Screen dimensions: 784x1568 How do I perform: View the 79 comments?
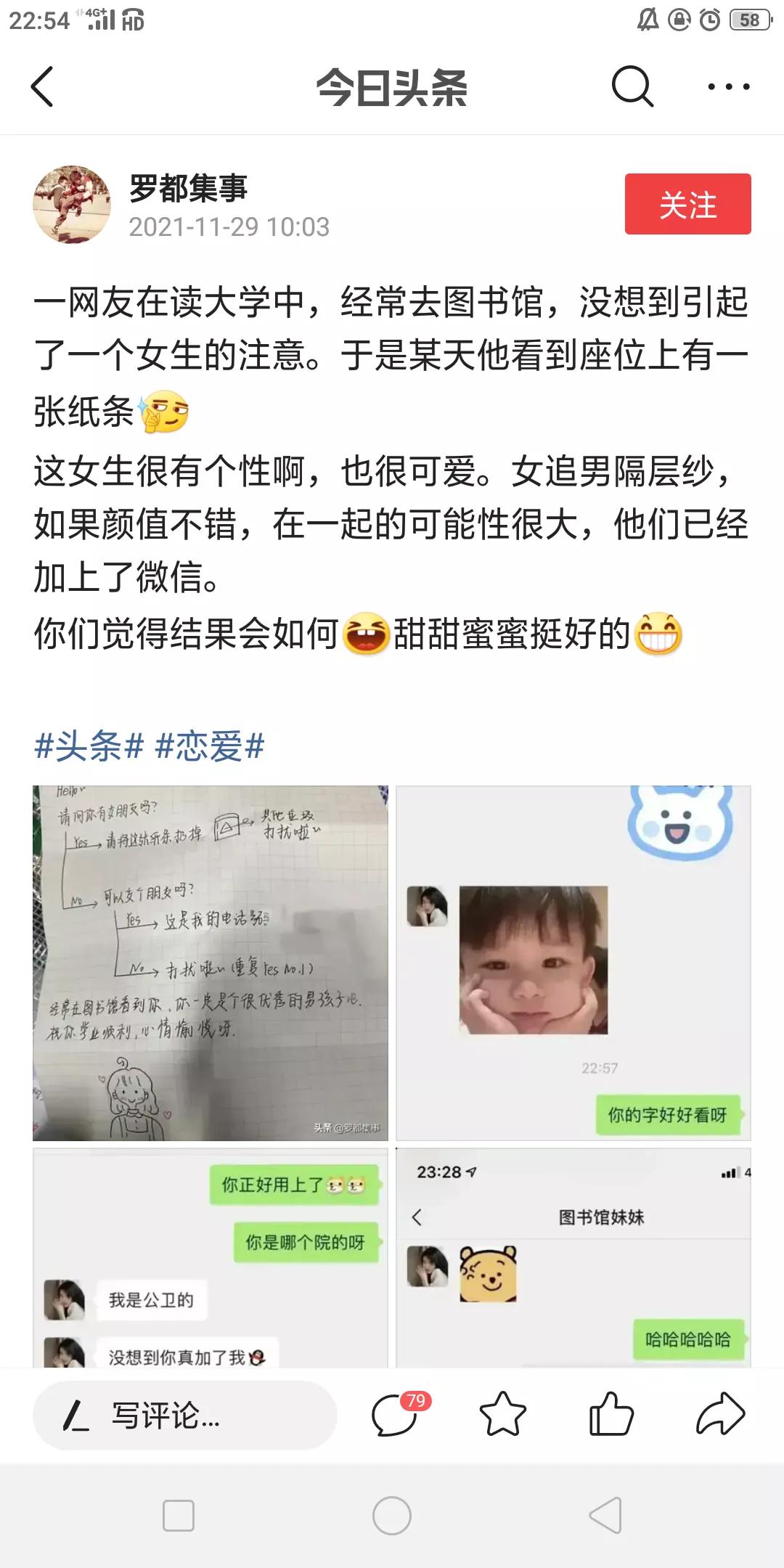[396, 1415]
